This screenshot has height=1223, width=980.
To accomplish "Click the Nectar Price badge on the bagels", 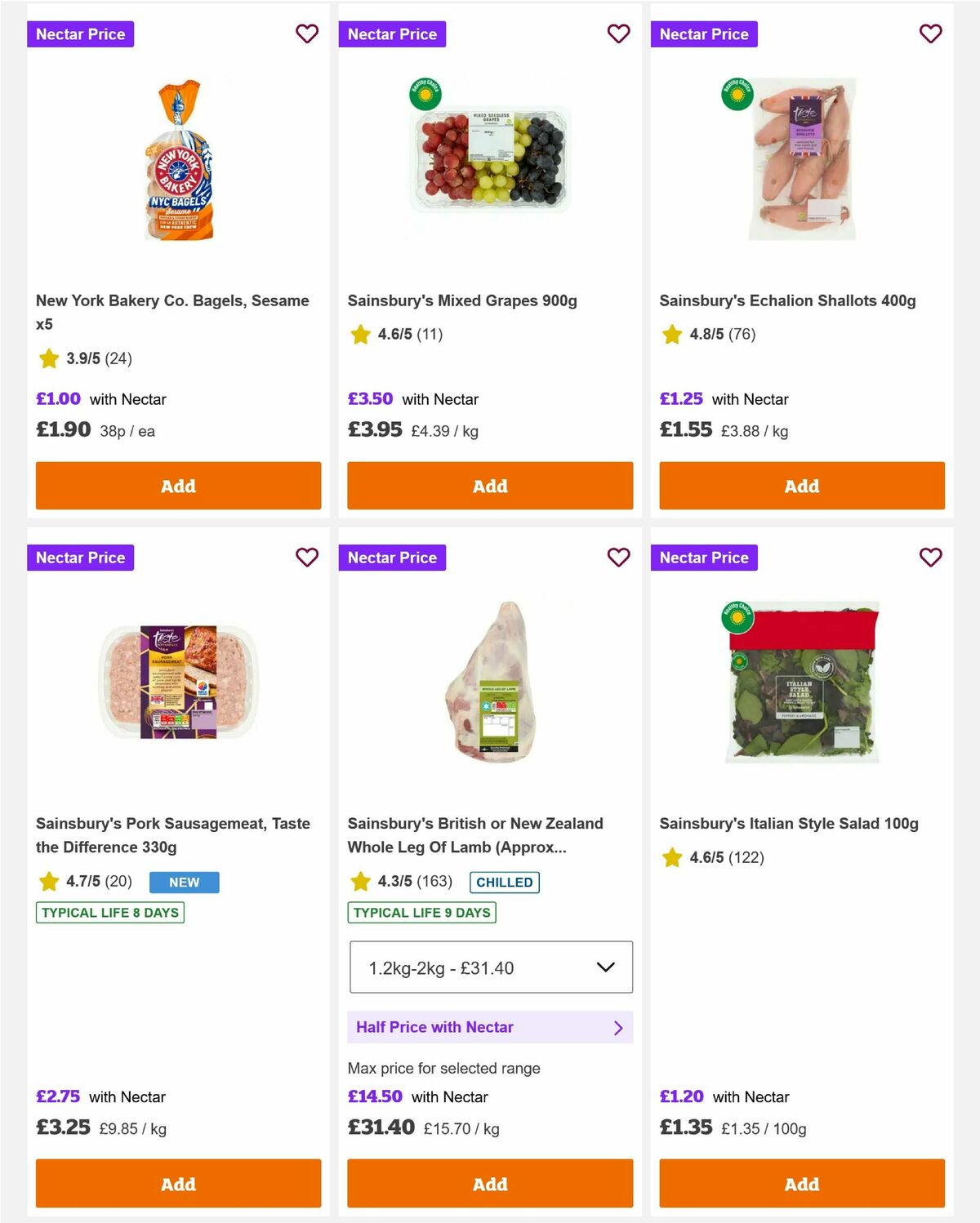I will point(80,34).
